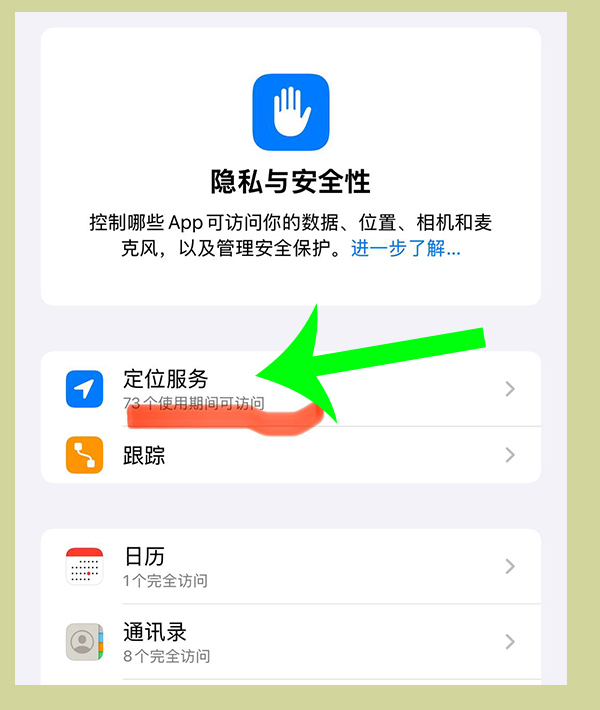The width and height of the screenshot is (600, 710).
Task: Open 日历 calendar access settings
Action: (290, 566)
